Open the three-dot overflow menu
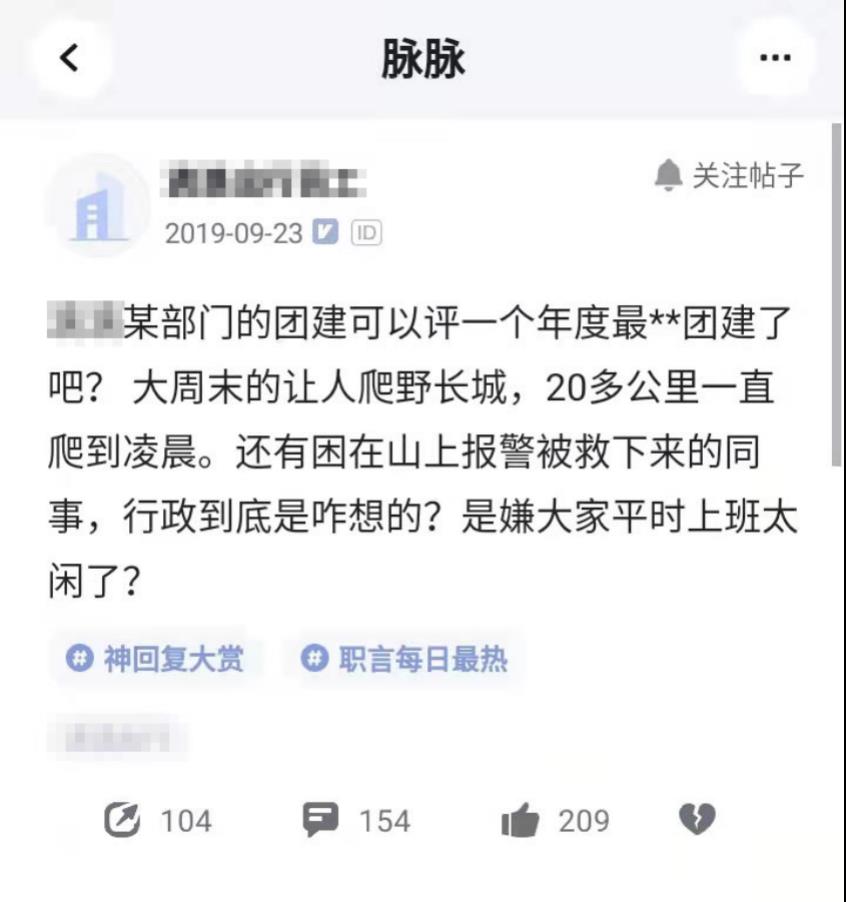 coord(775,59)
